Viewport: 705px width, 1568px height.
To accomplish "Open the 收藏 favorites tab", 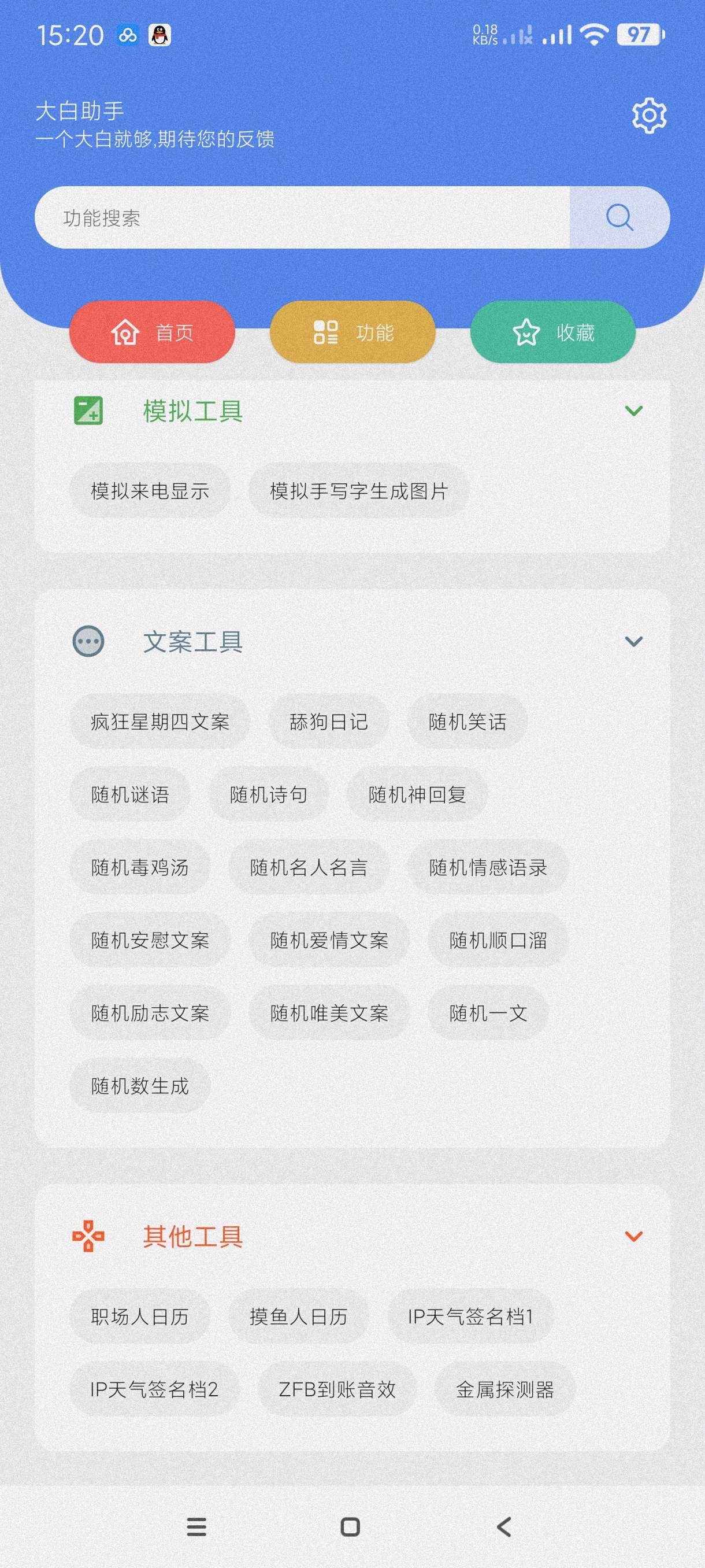I will tap(552, 332).
